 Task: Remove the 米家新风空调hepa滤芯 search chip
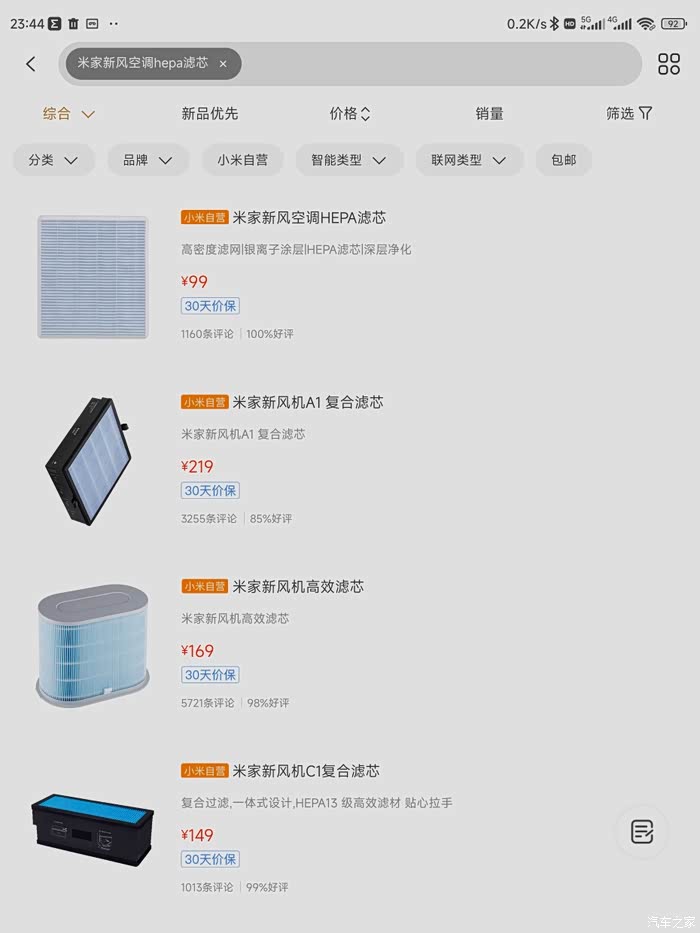tap(223, 64)
